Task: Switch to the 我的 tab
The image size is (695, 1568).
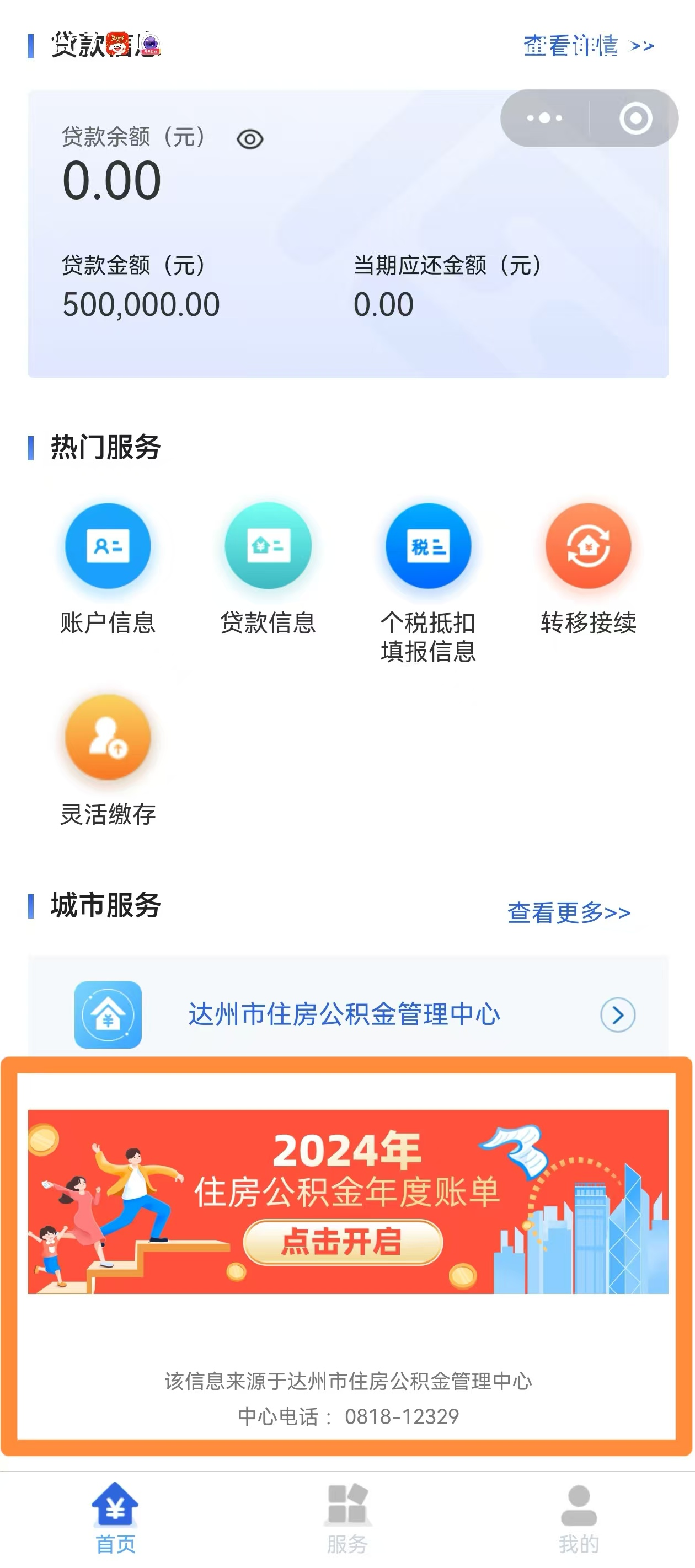Action: pos(579,1517)
